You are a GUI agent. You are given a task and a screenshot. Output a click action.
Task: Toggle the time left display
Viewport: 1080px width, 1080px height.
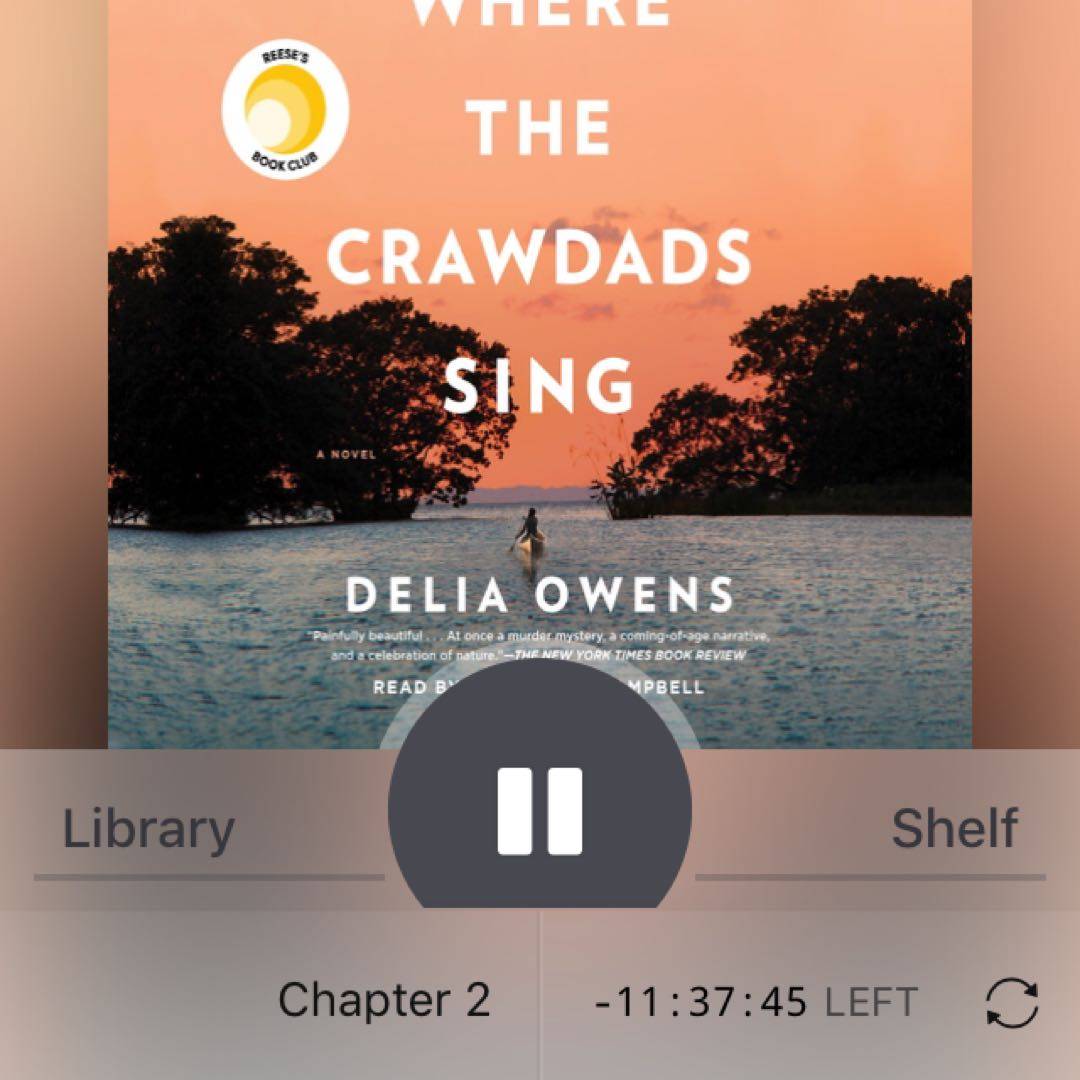pyautogui.click(x=755, y=1002)
